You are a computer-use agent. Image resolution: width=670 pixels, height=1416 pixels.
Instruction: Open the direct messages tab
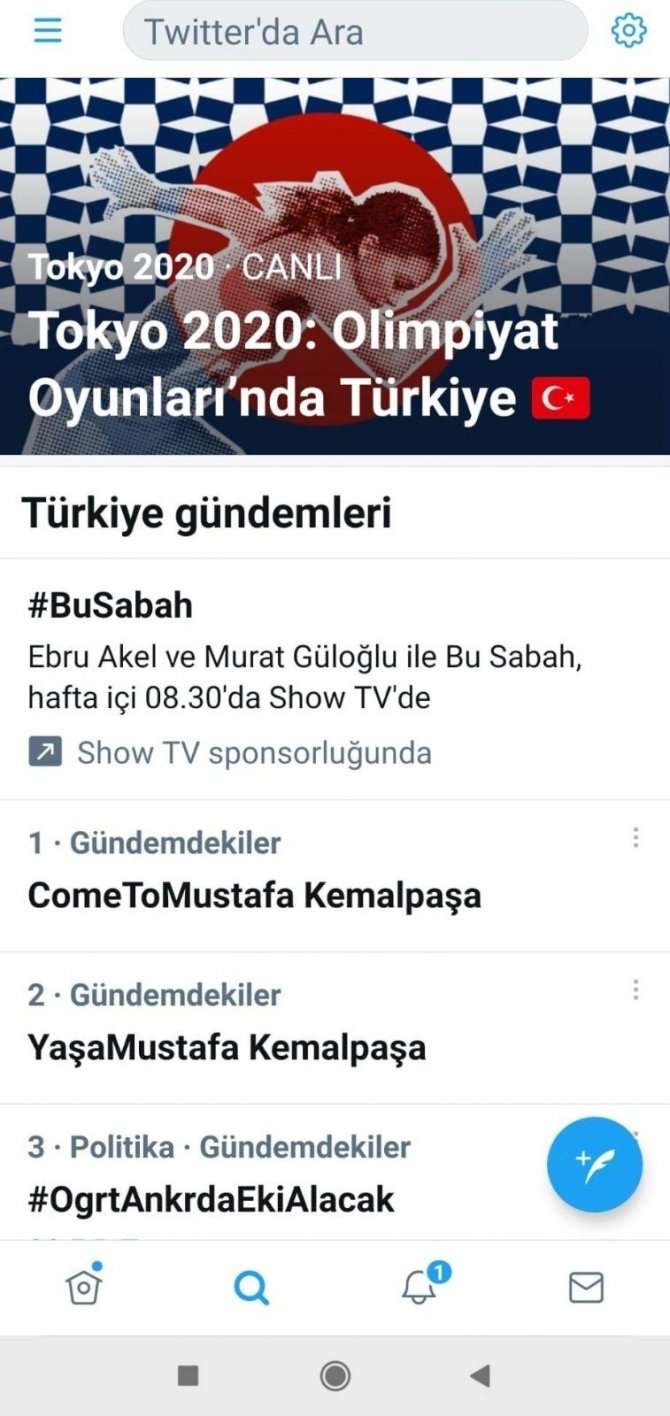point(586,1288)
